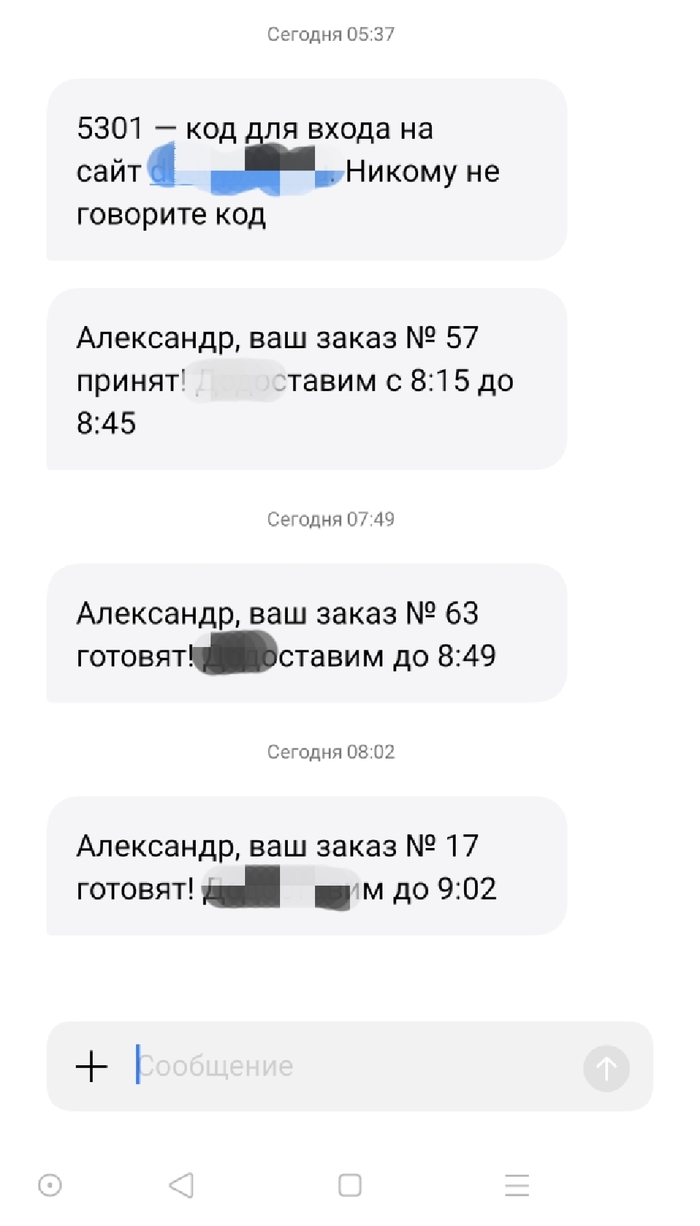
Task: Go to the home screen with square button
Action: (x=349, y=1186)
